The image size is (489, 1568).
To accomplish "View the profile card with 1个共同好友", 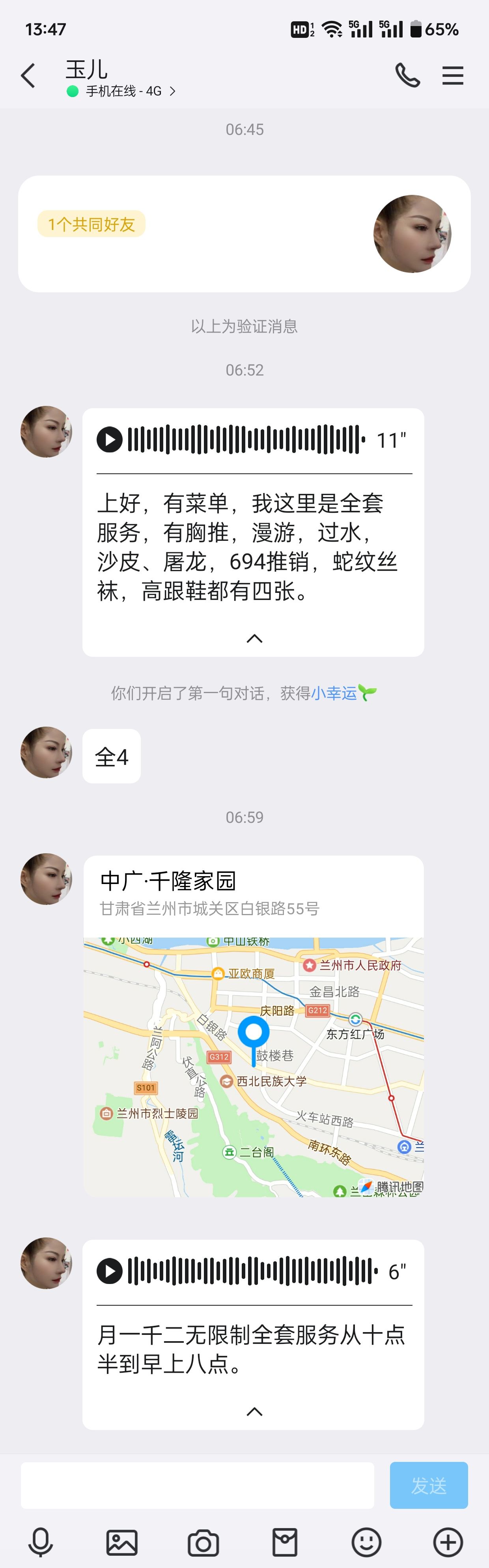I will tap(244, 234).
